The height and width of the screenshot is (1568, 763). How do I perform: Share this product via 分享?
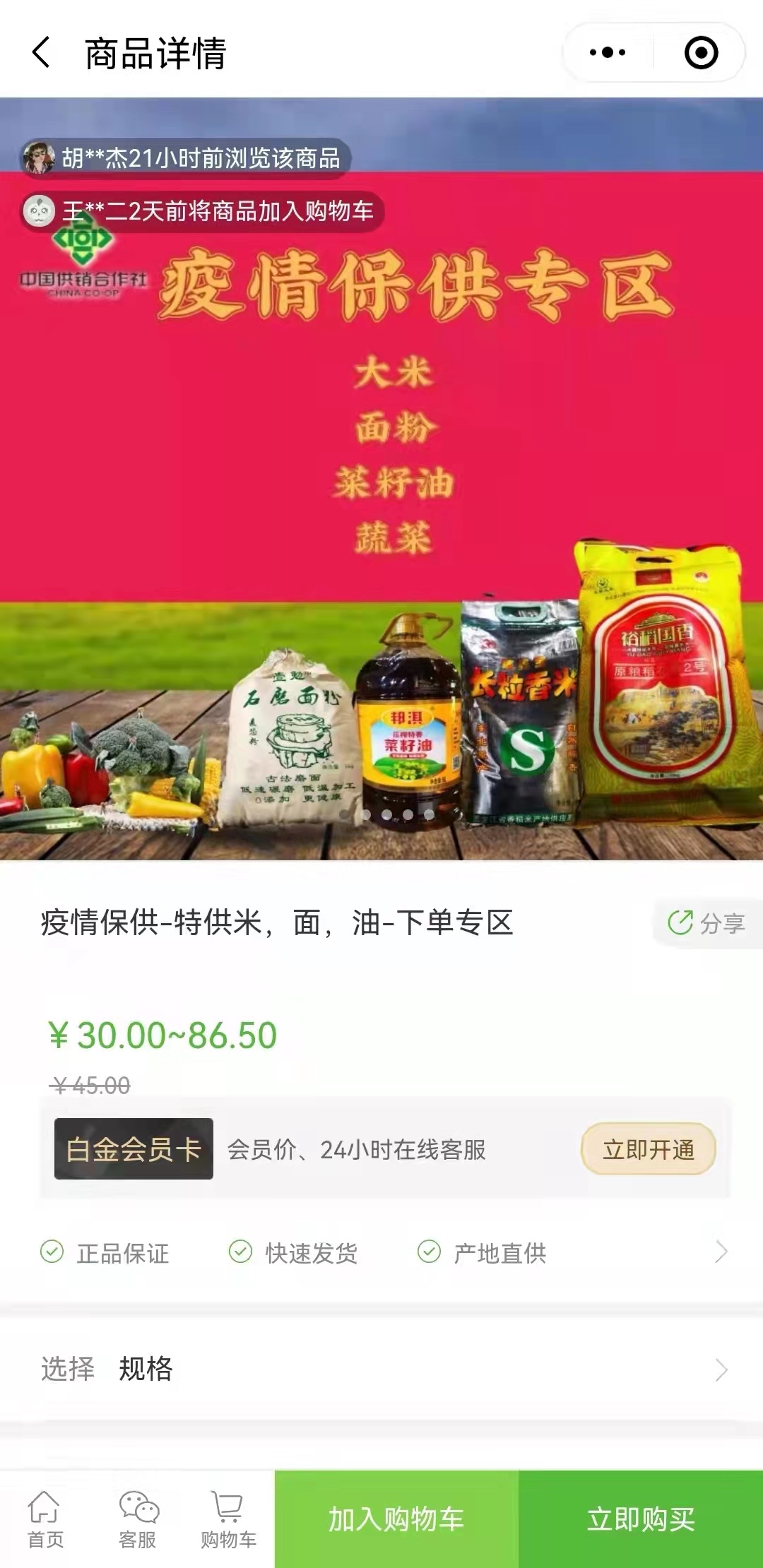pos(708,922)
